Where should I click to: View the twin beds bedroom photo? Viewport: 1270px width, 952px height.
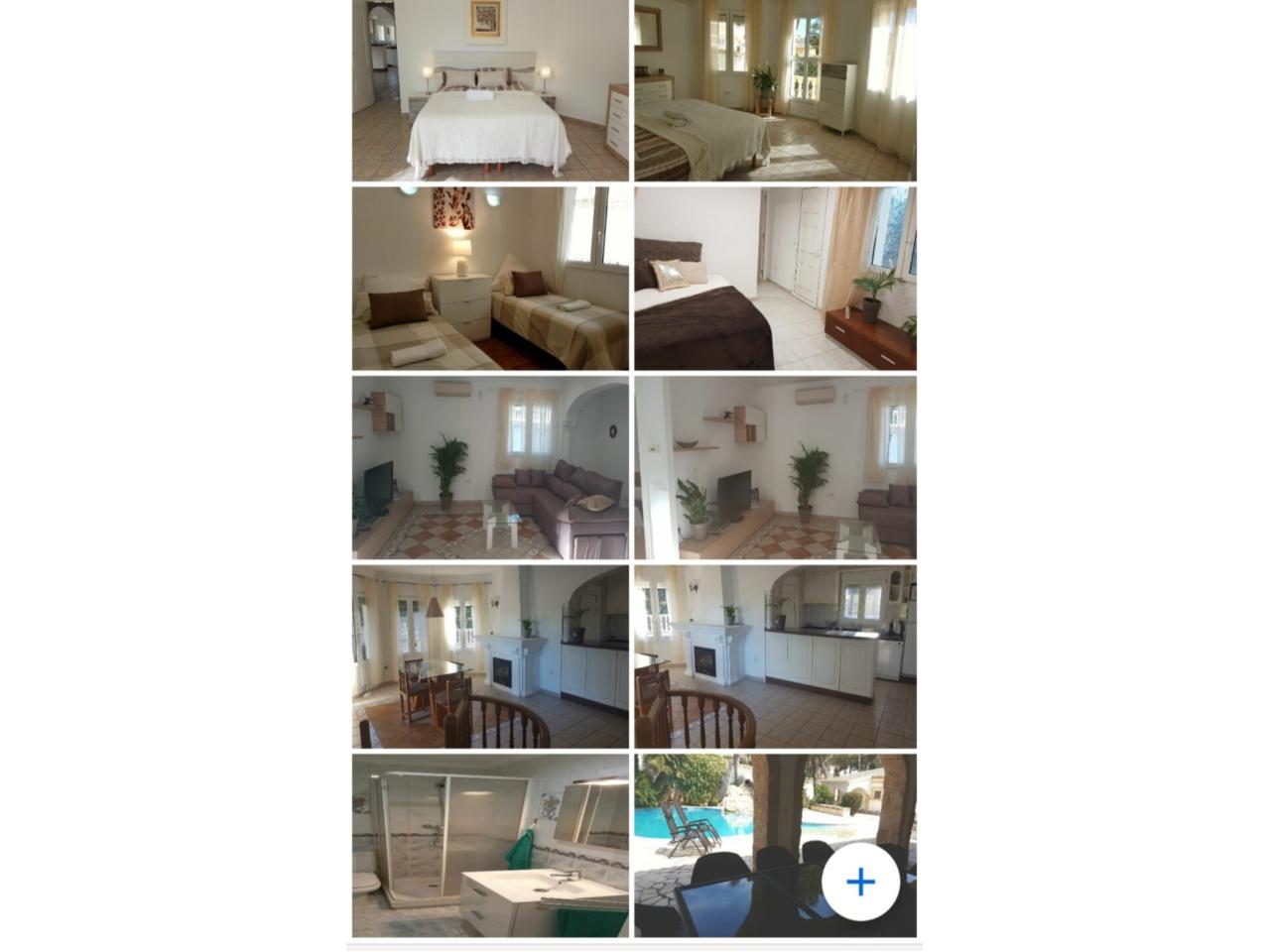click(490, 279)
